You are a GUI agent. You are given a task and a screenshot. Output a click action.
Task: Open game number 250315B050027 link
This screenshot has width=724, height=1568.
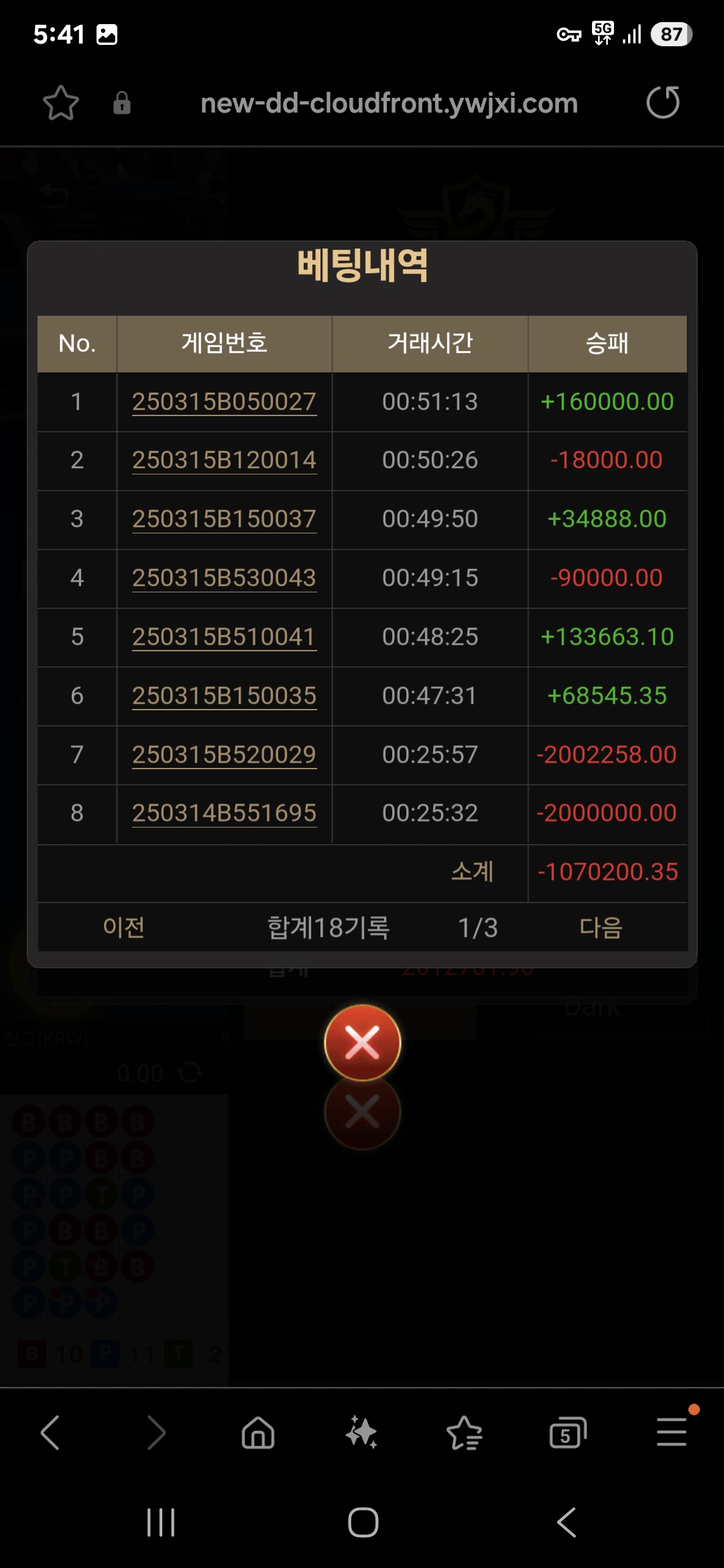pyautogui.click(x=224, y=401)
